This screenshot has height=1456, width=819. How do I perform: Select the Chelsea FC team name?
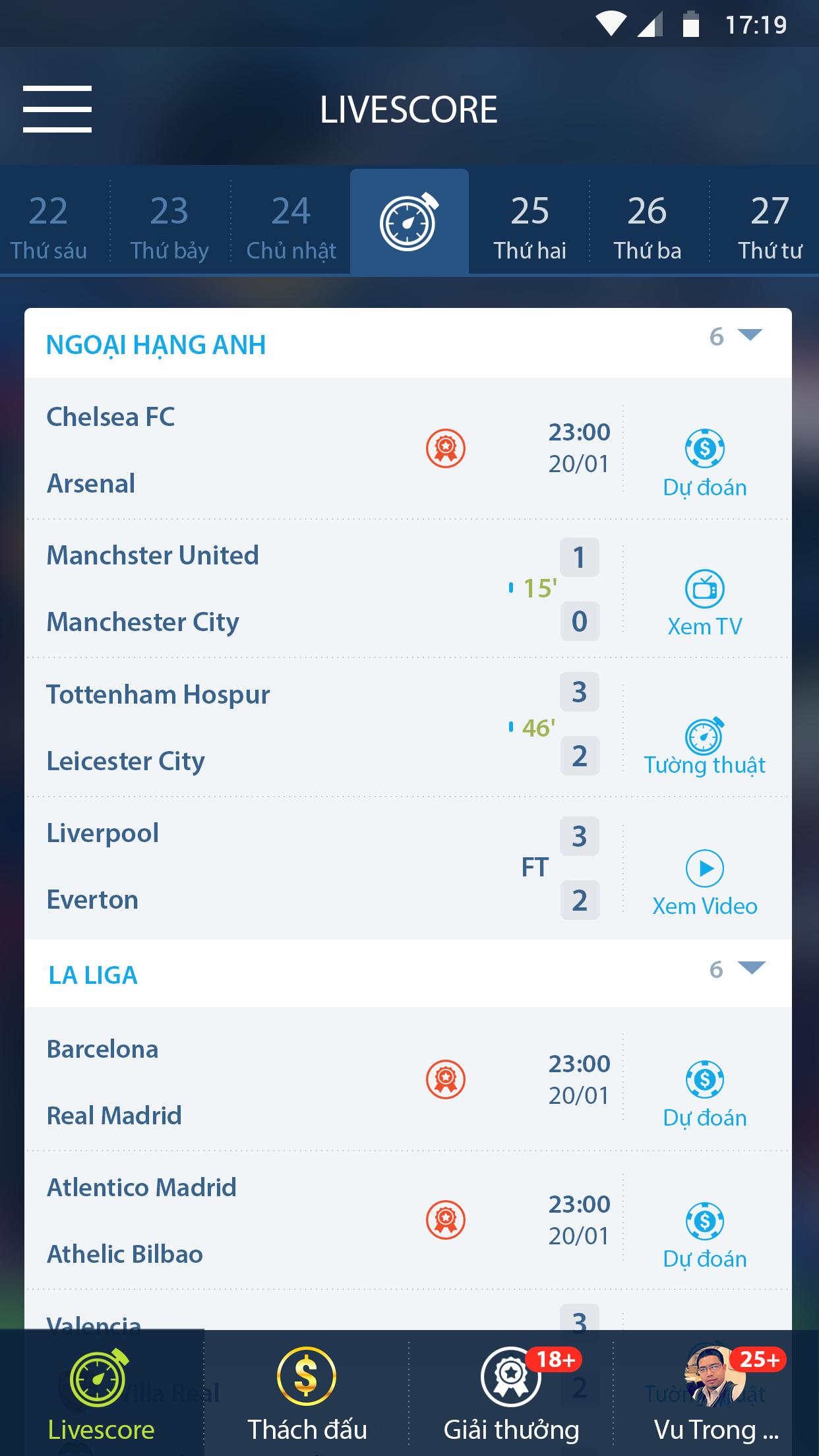coord(110,416)
